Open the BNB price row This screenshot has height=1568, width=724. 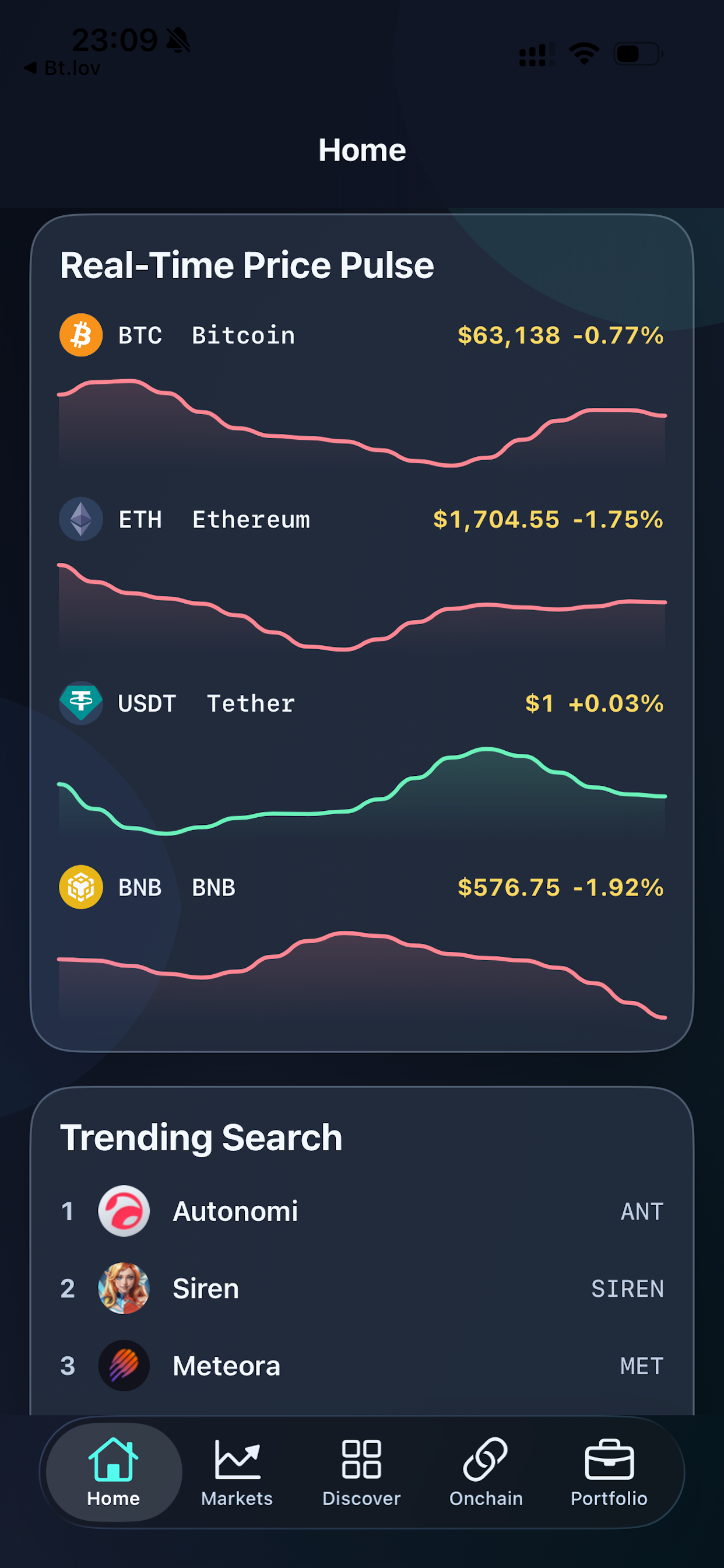tap(361, 887)
